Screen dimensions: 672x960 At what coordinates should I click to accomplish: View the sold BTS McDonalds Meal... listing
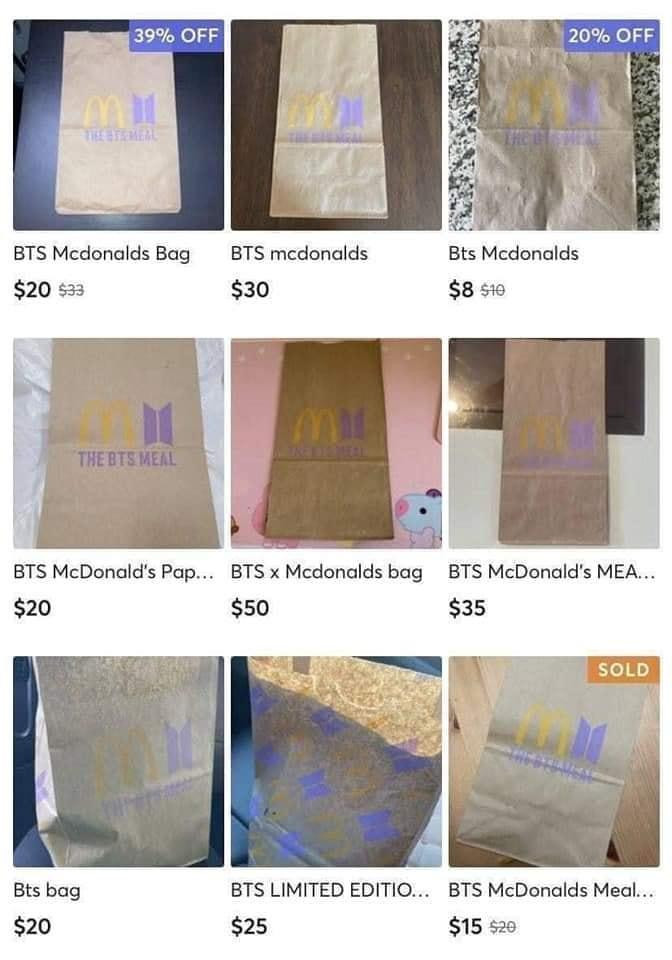pyautogui.click(x=554, y=761)
